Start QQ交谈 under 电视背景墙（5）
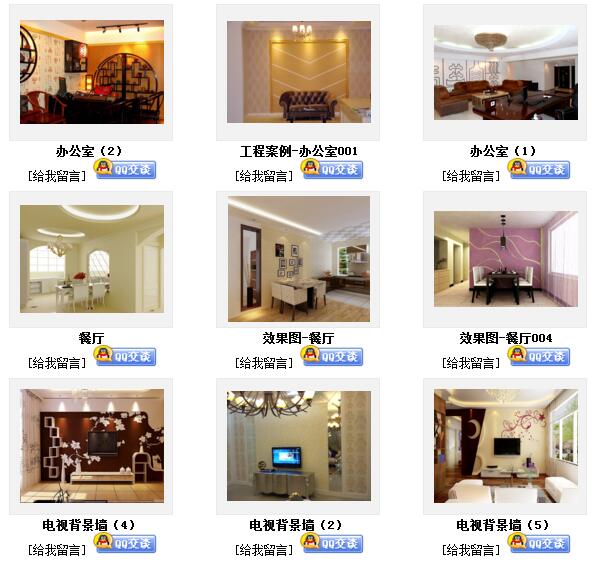The width and height of the screenshot is (600, 564). pyautogui.click(x=539, y=543)
